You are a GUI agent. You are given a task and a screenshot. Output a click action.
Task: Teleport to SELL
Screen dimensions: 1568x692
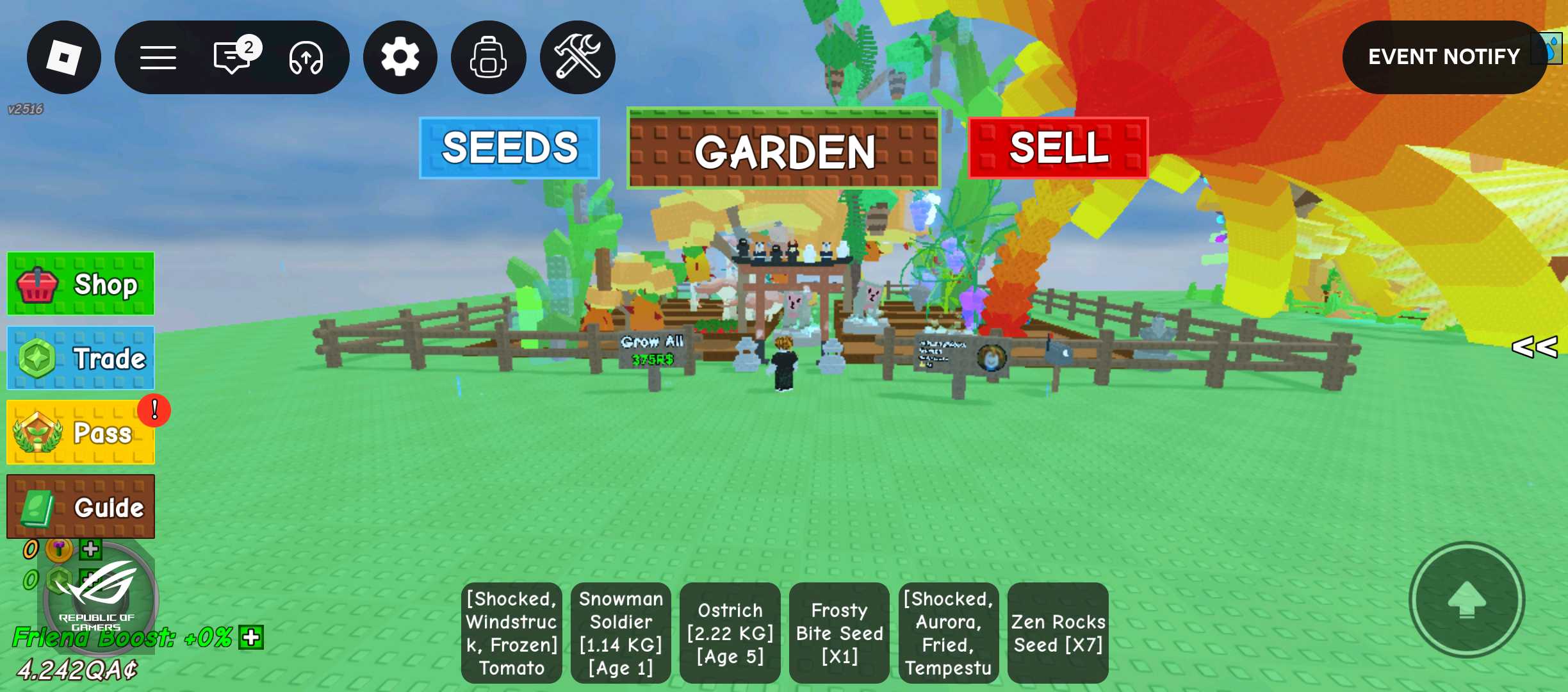[1058, 147]
